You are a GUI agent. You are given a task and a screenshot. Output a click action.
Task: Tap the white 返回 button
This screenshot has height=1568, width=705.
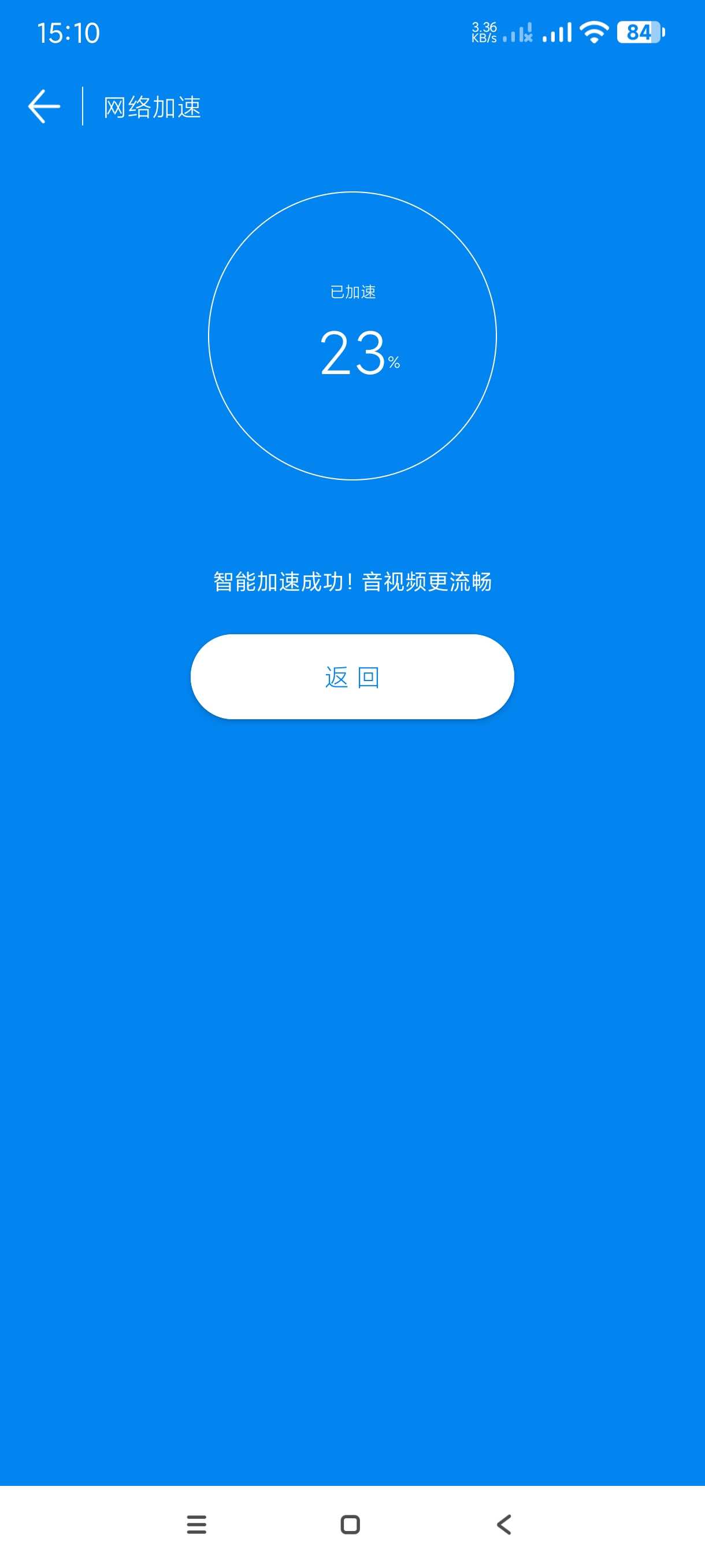tap(352, 676)
